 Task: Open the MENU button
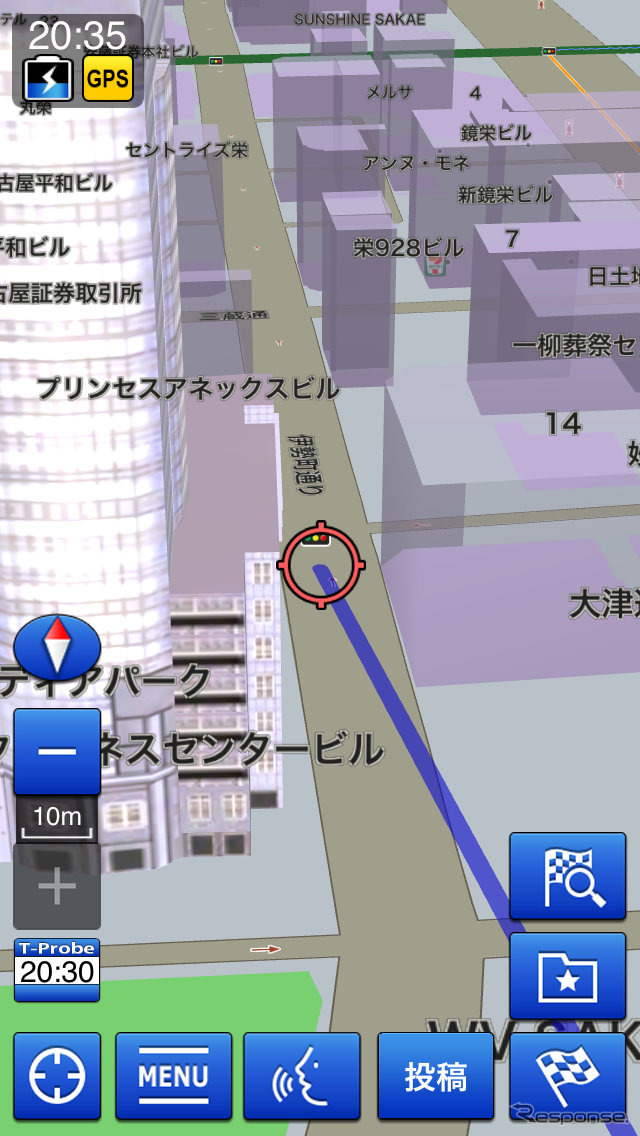click(173, 1076)
